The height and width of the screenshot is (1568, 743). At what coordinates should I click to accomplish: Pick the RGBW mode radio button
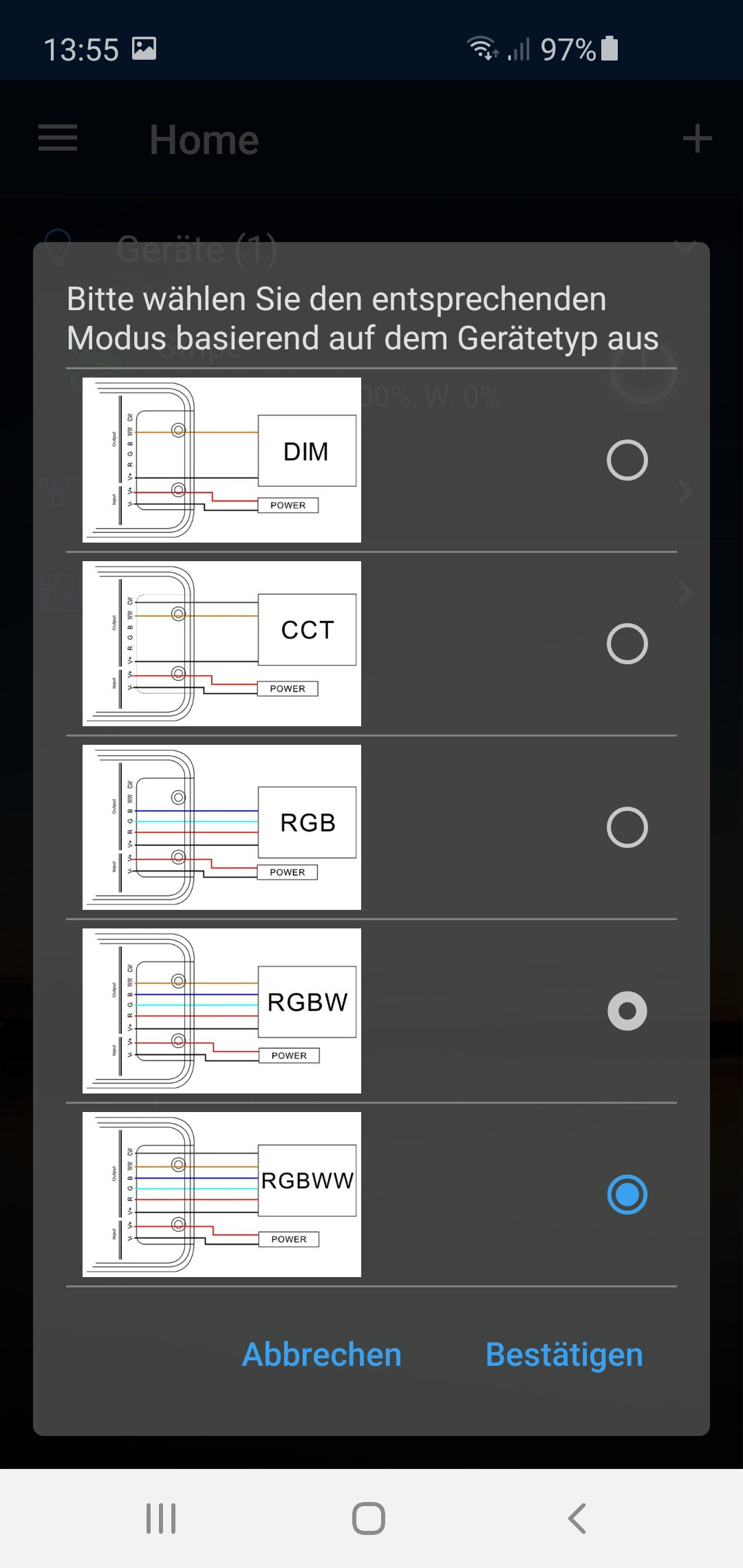[x=627, y=1011]
